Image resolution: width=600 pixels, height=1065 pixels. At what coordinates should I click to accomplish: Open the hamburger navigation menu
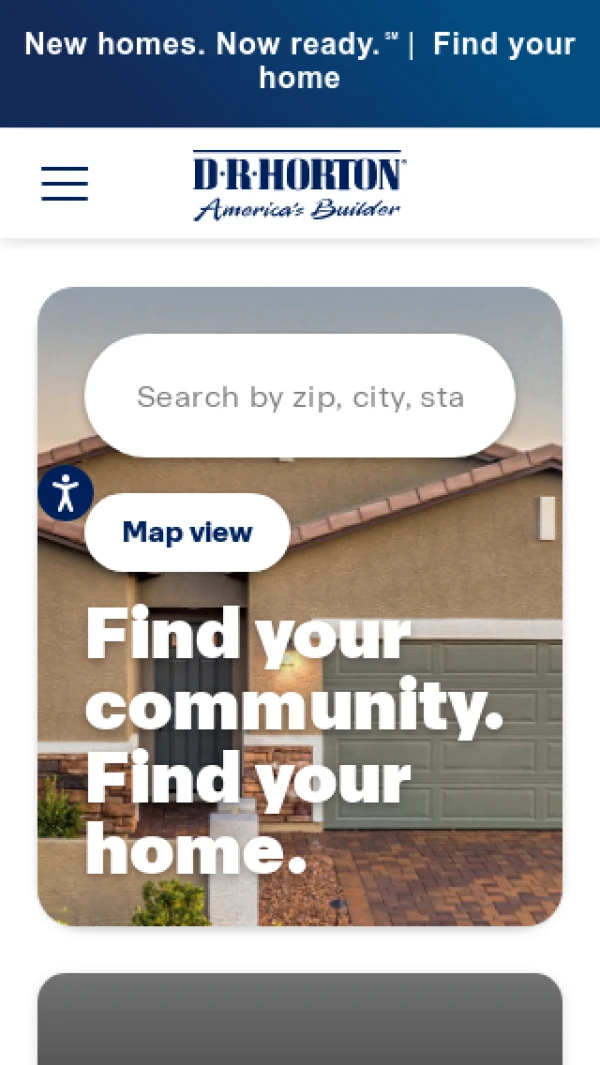65,184
